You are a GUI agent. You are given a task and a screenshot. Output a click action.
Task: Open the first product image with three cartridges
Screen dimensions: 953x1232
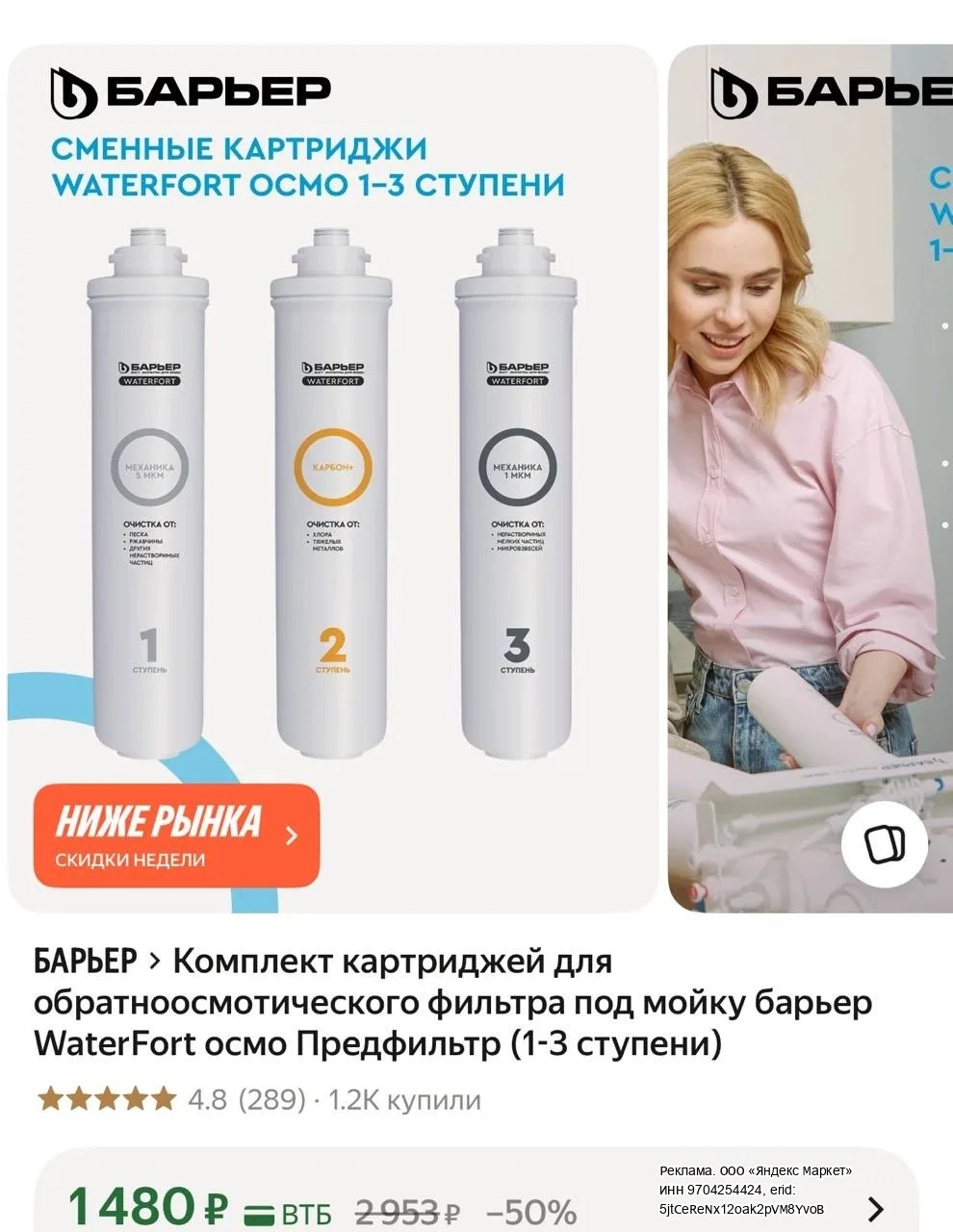(x=333, y=478)
